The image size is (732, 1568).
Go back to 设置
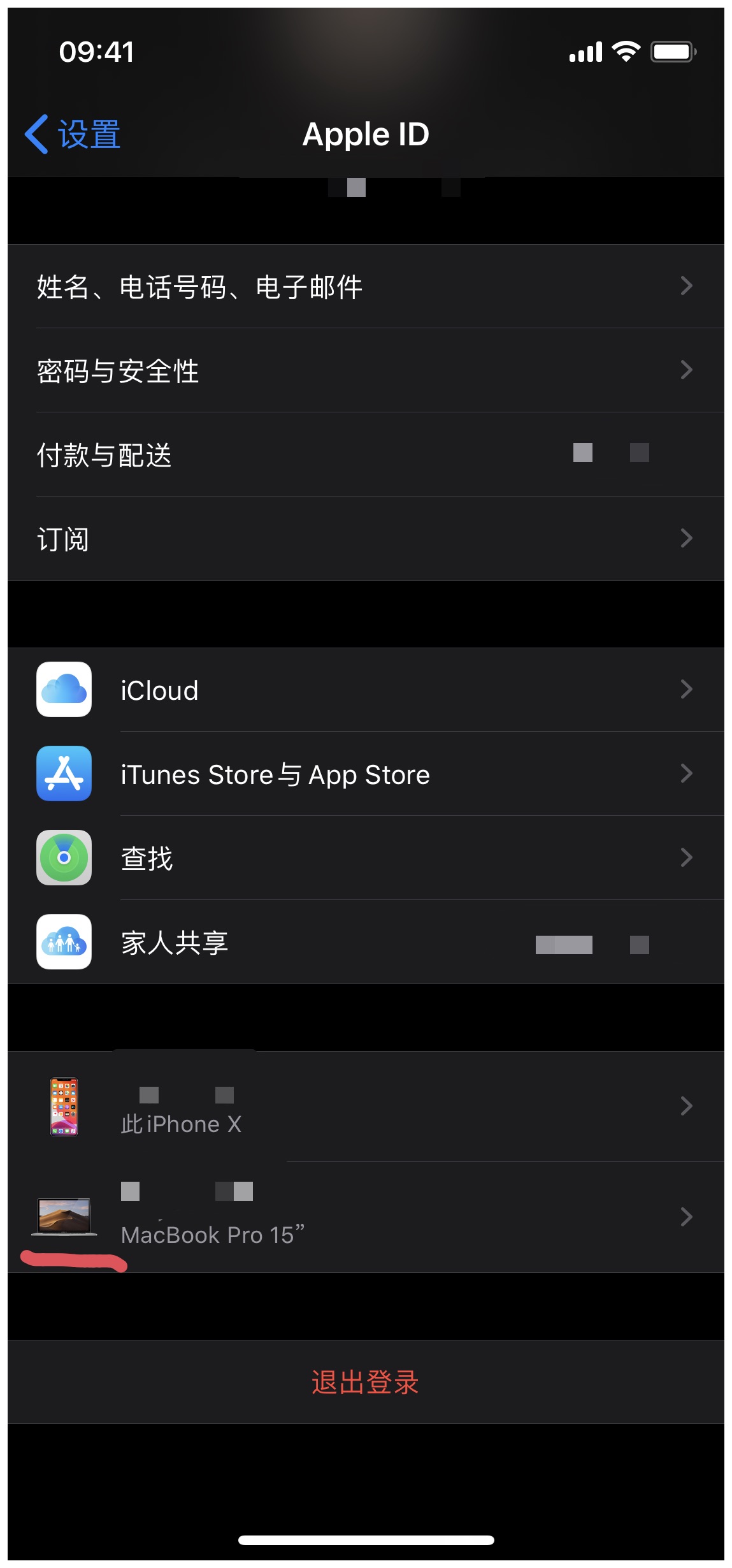point(73,134)
